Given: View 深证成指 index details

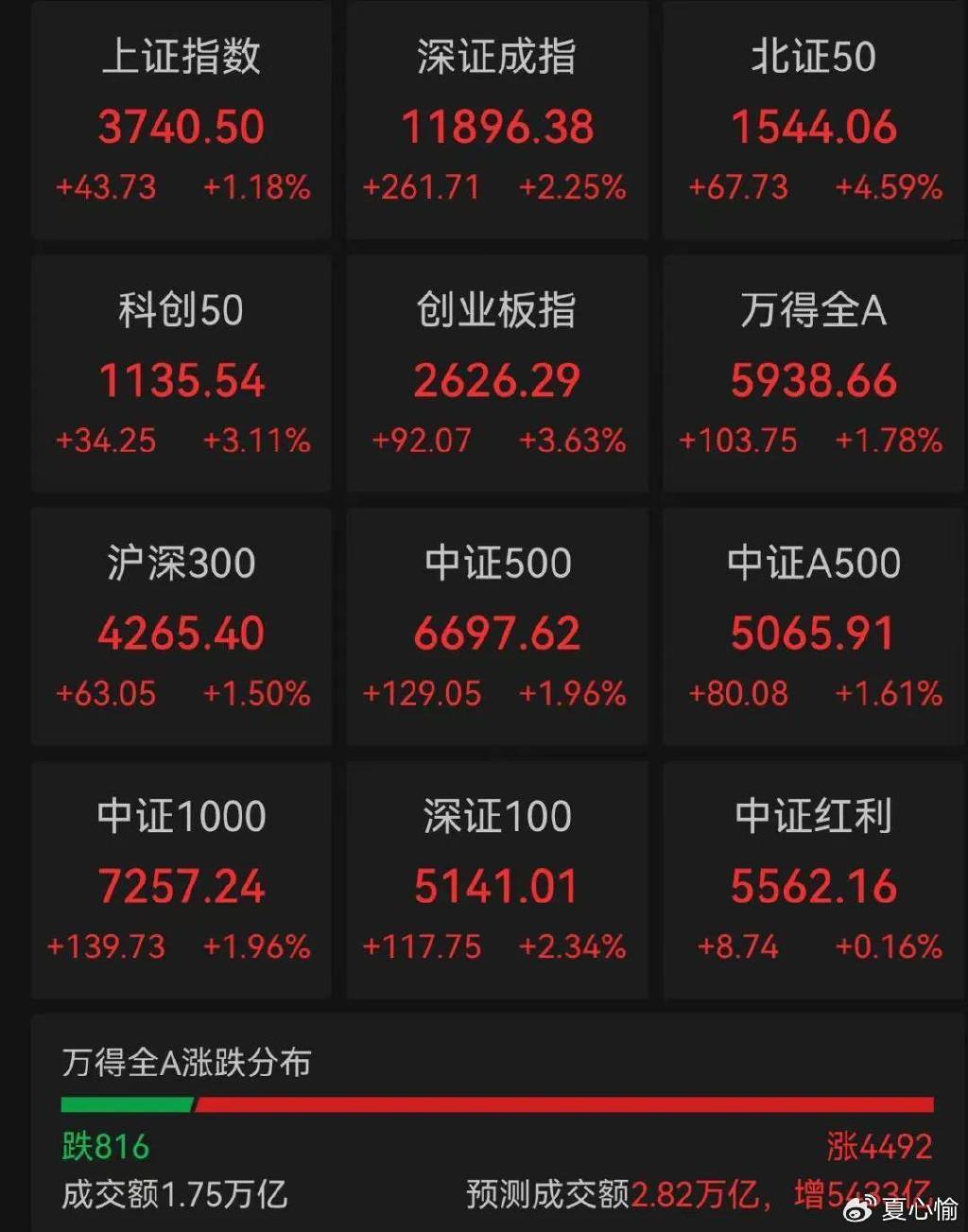Looking at the screenshot, I should (x=497, y=121).
